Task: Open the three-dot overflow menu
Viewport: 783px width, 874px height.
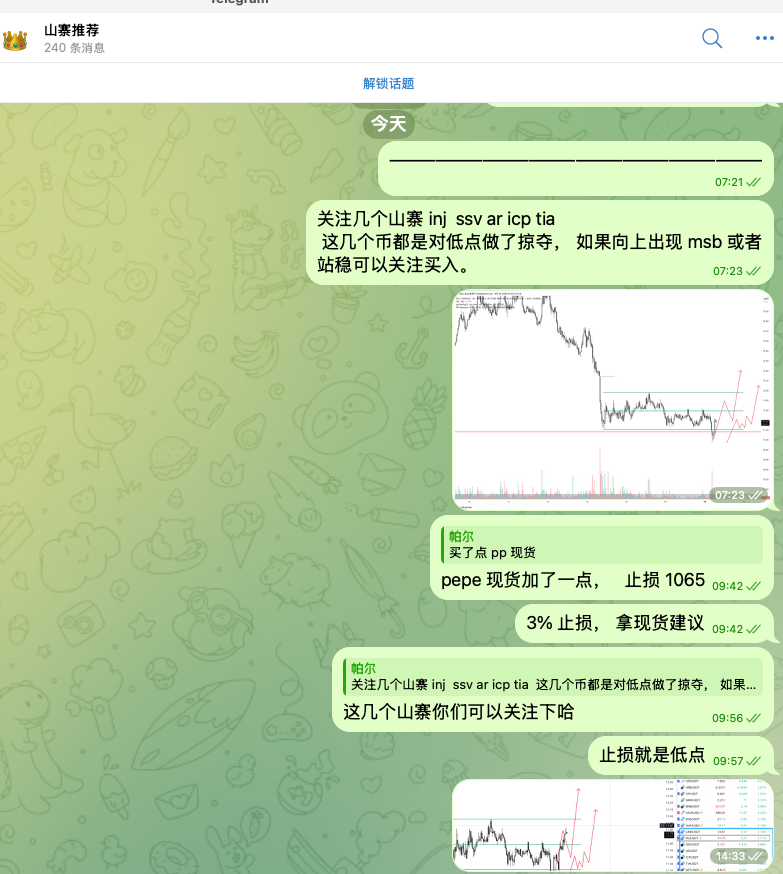Action: (x=764, y=39)
